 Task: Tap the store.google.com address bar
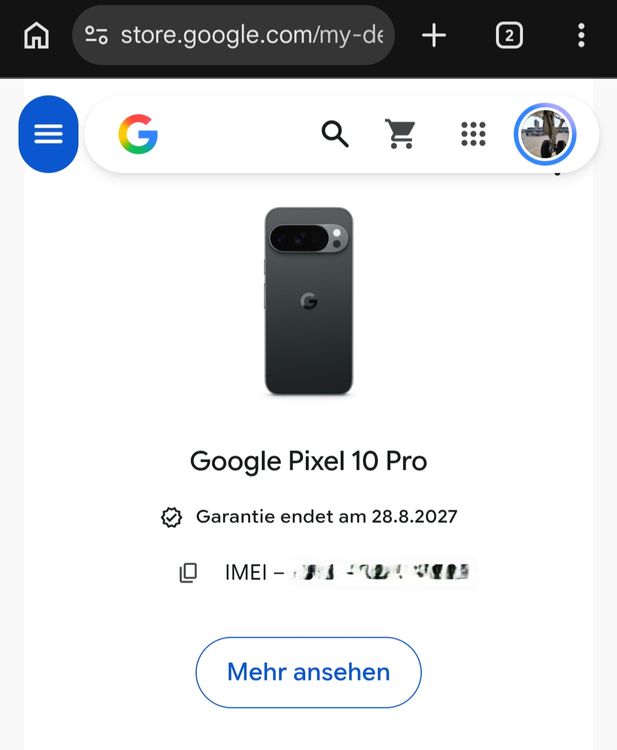(233, 35)
